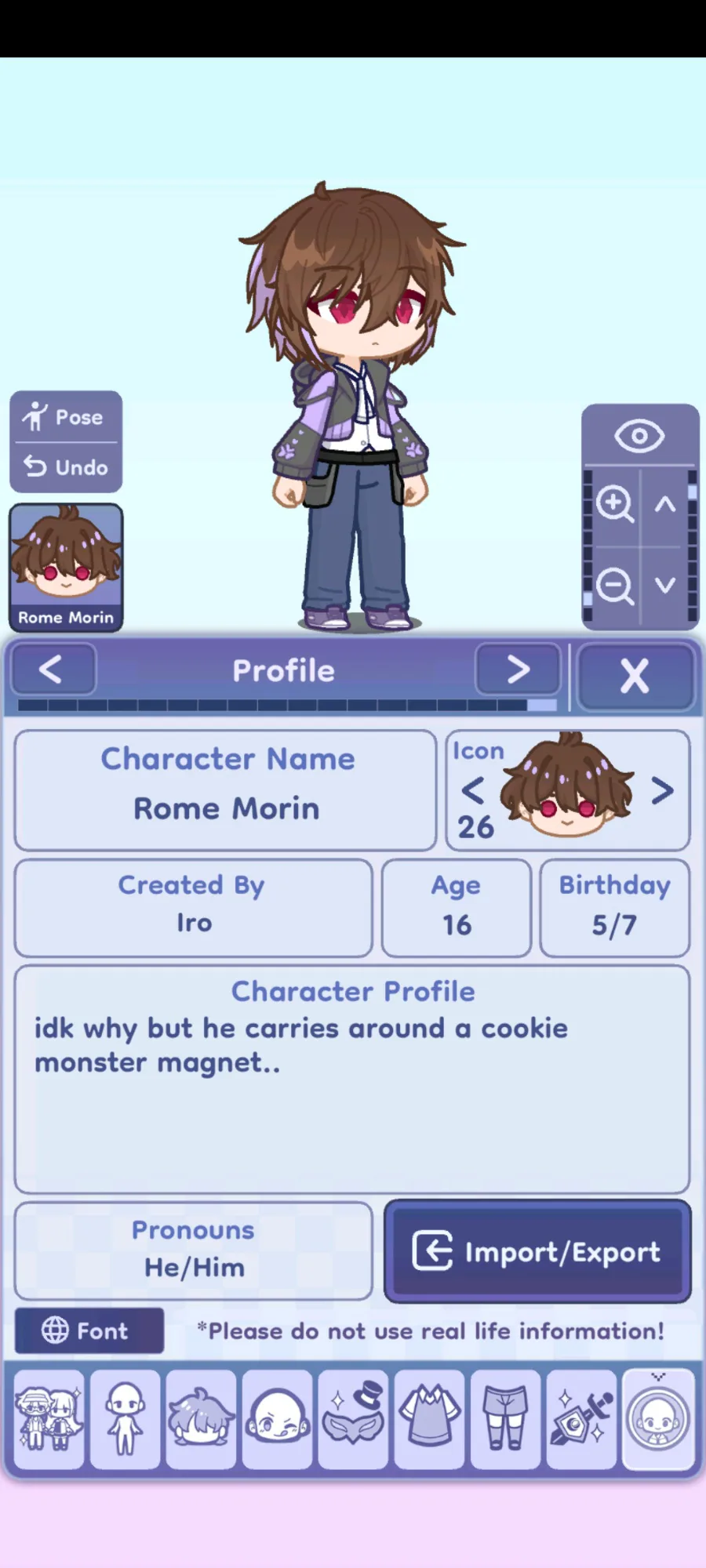706x1568 pixels.
Task: Zoom in on the character
Action: pos(614,504)
